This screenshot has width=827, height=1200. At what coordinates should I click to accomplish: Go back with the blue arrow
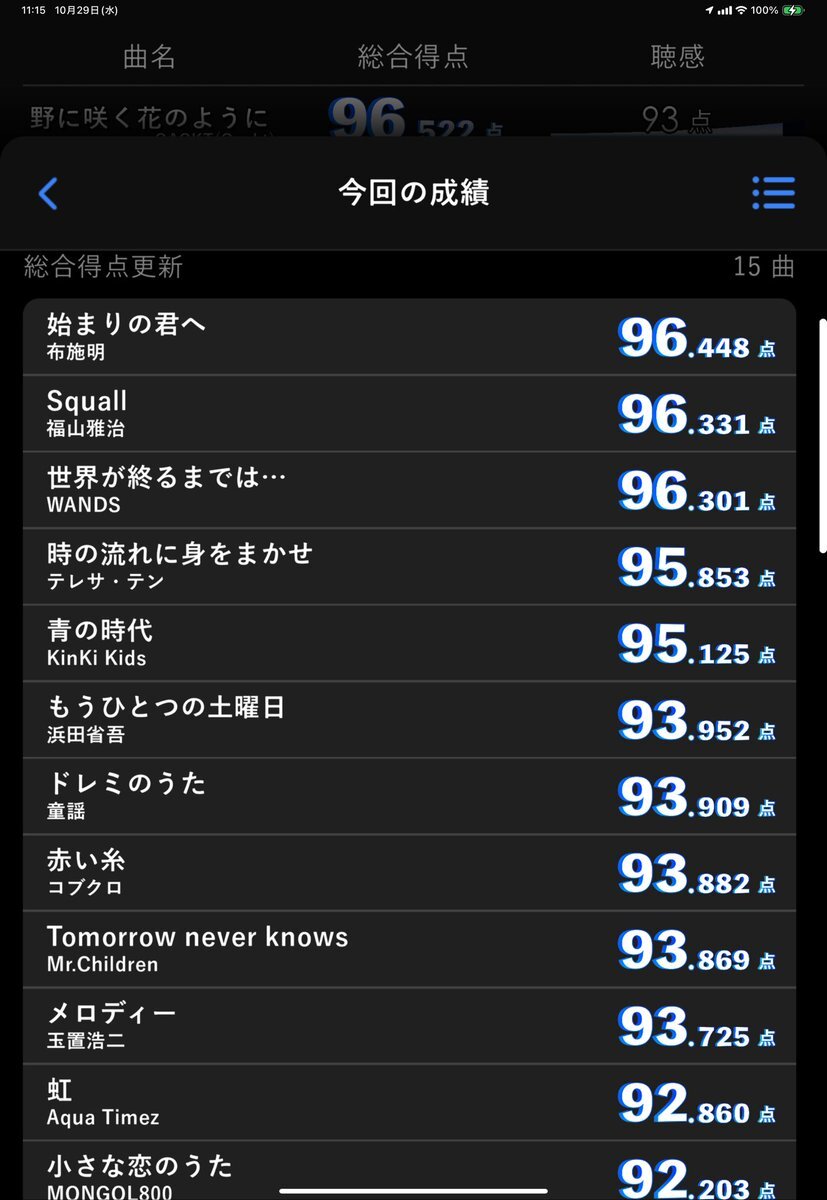tap(48, 193)
